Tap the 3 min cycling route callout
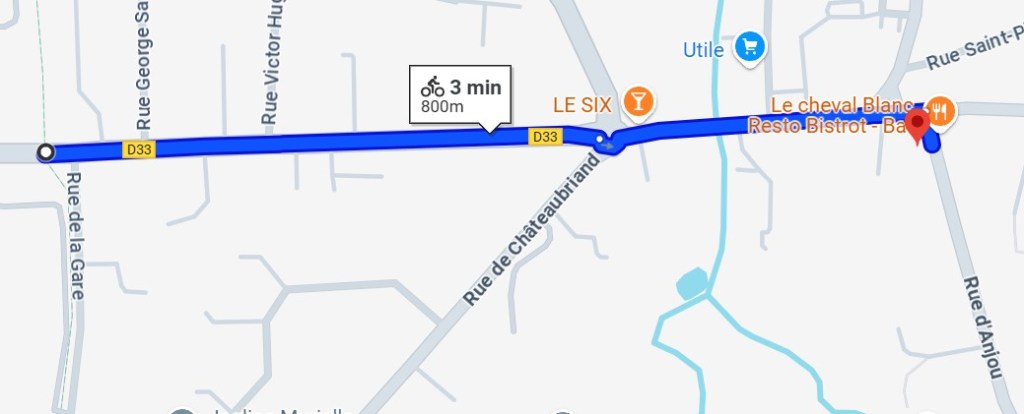This screenshot has height=414, width=1024. pyautogui.click(x=460, y=96)
